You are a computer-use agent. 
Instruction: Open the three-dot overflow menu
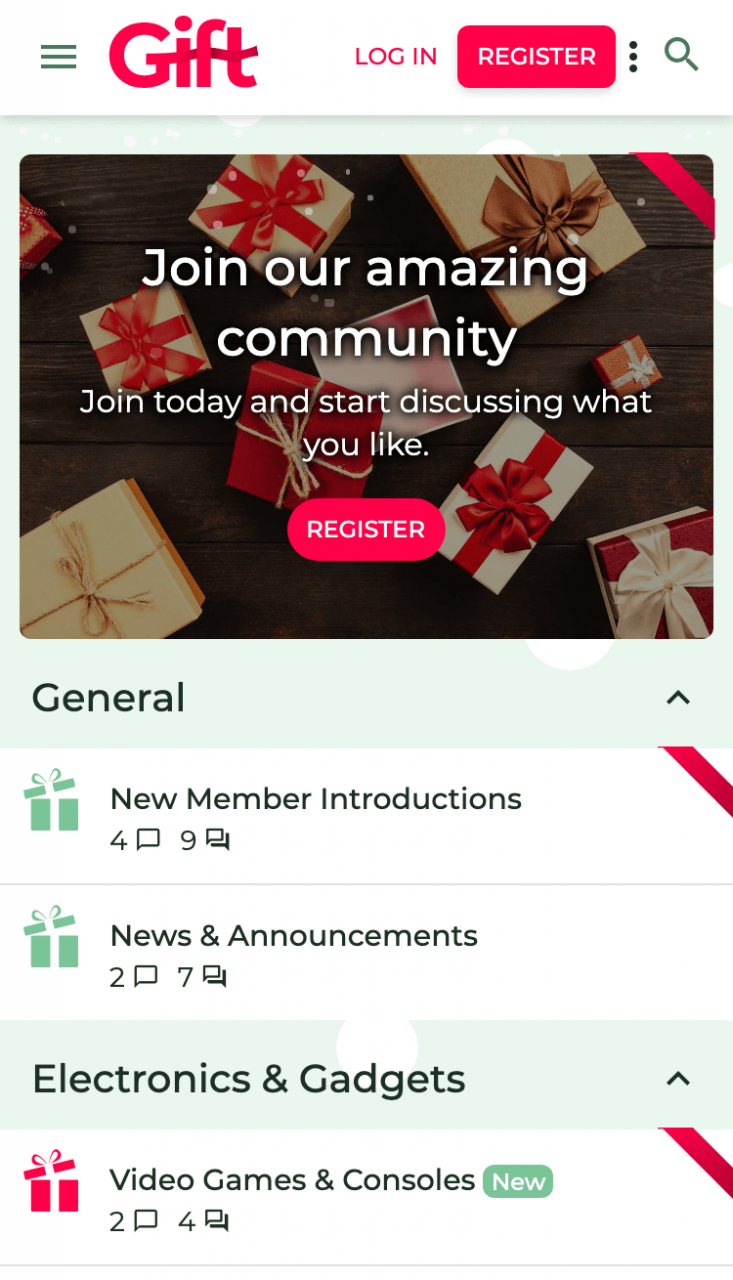point(632,57)
